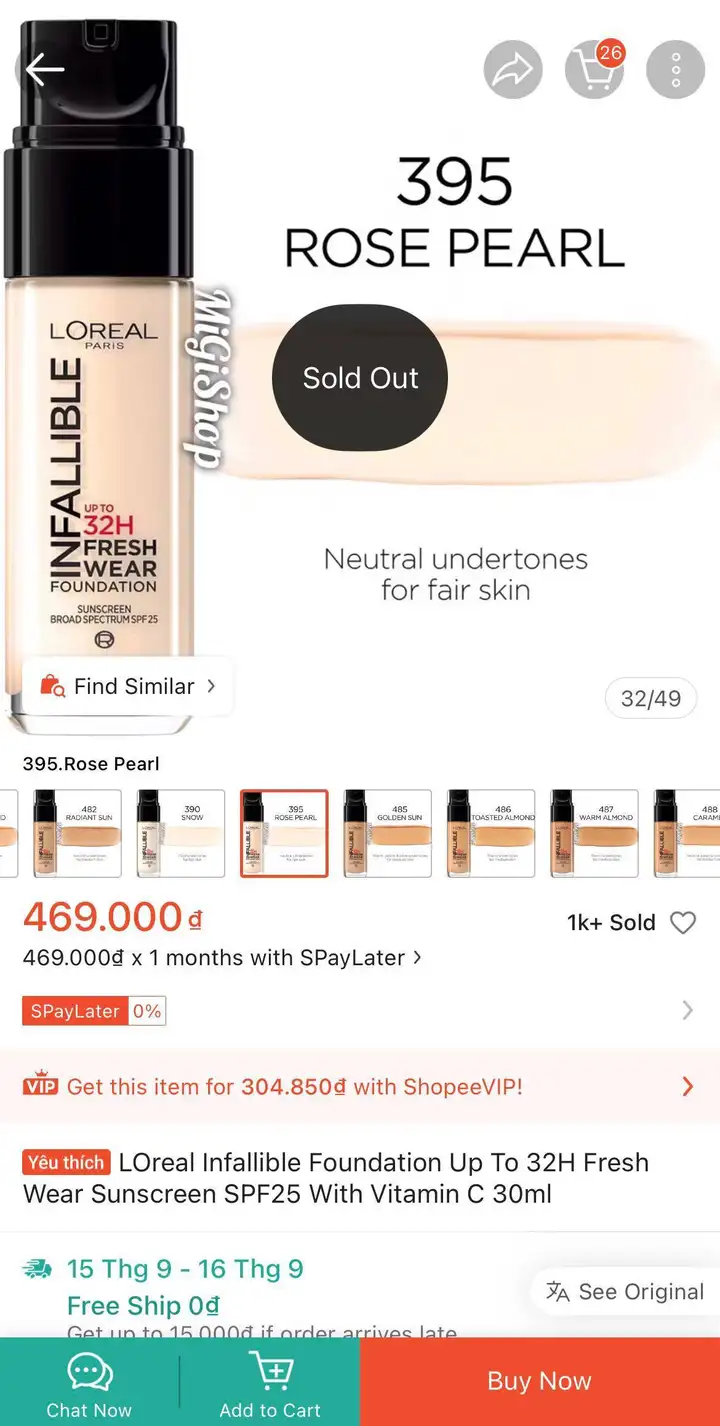
Task: Add product to favorites with heart
Action: [x=683, y=923]
